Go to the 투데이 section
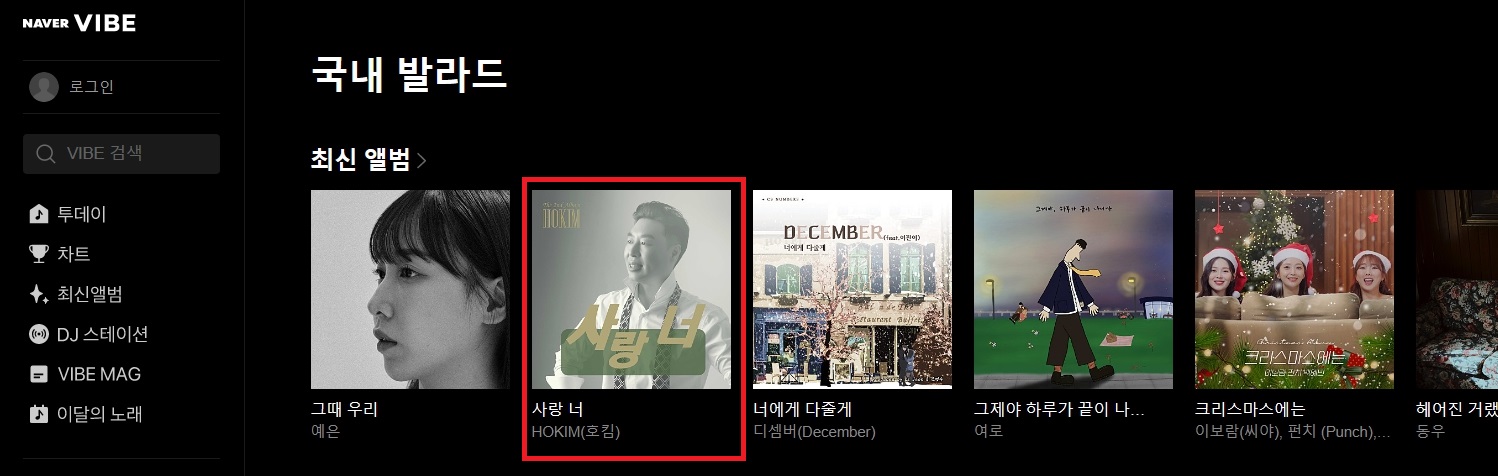1498x476 pixels. pyautogui.click(x=81, y=214)
